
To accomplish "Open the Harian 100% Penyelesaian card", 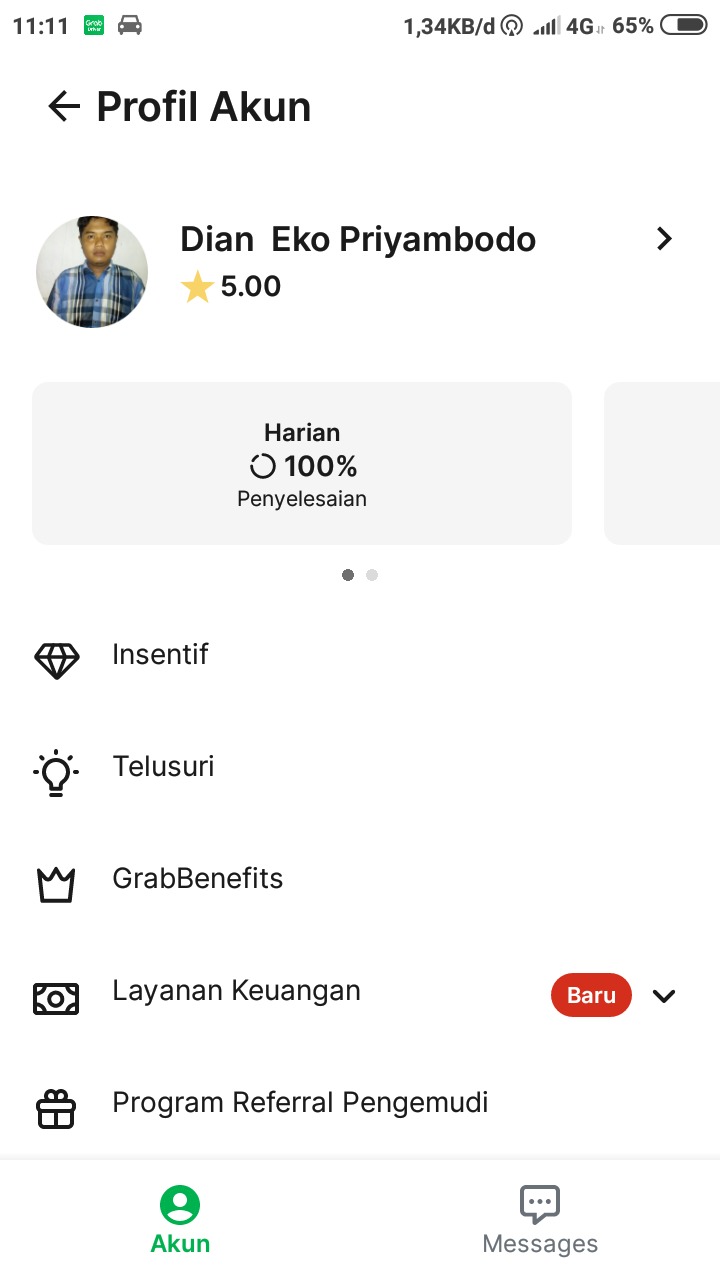I will click(302, 464).
